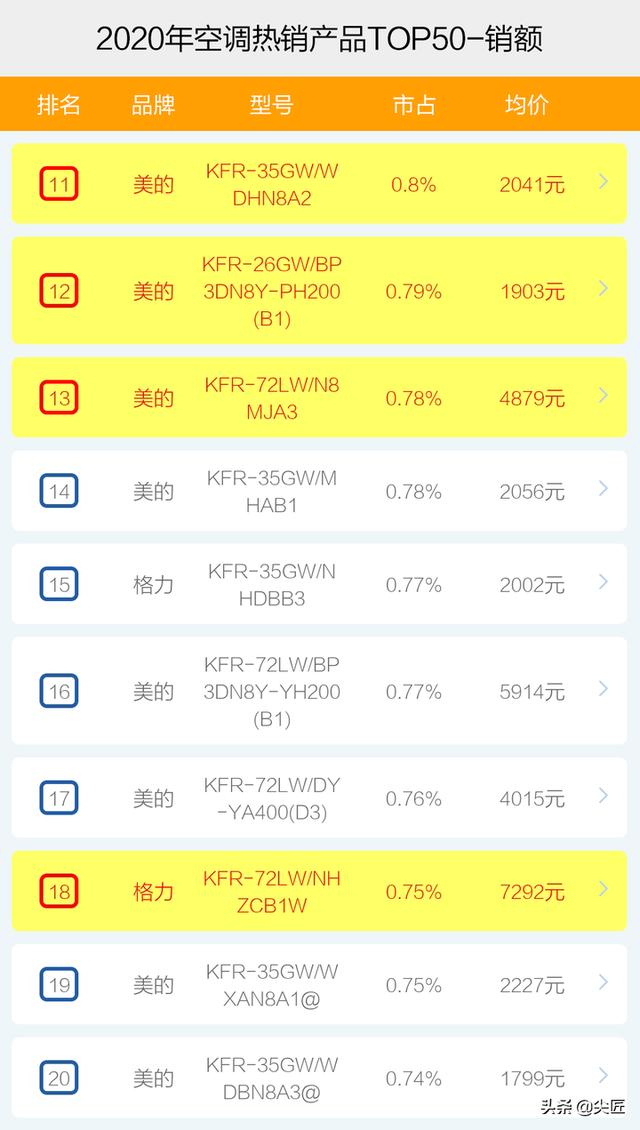View details of rank 14 KFR-35GW/MHAB1

pyautogui.click(x=319, y=491)
